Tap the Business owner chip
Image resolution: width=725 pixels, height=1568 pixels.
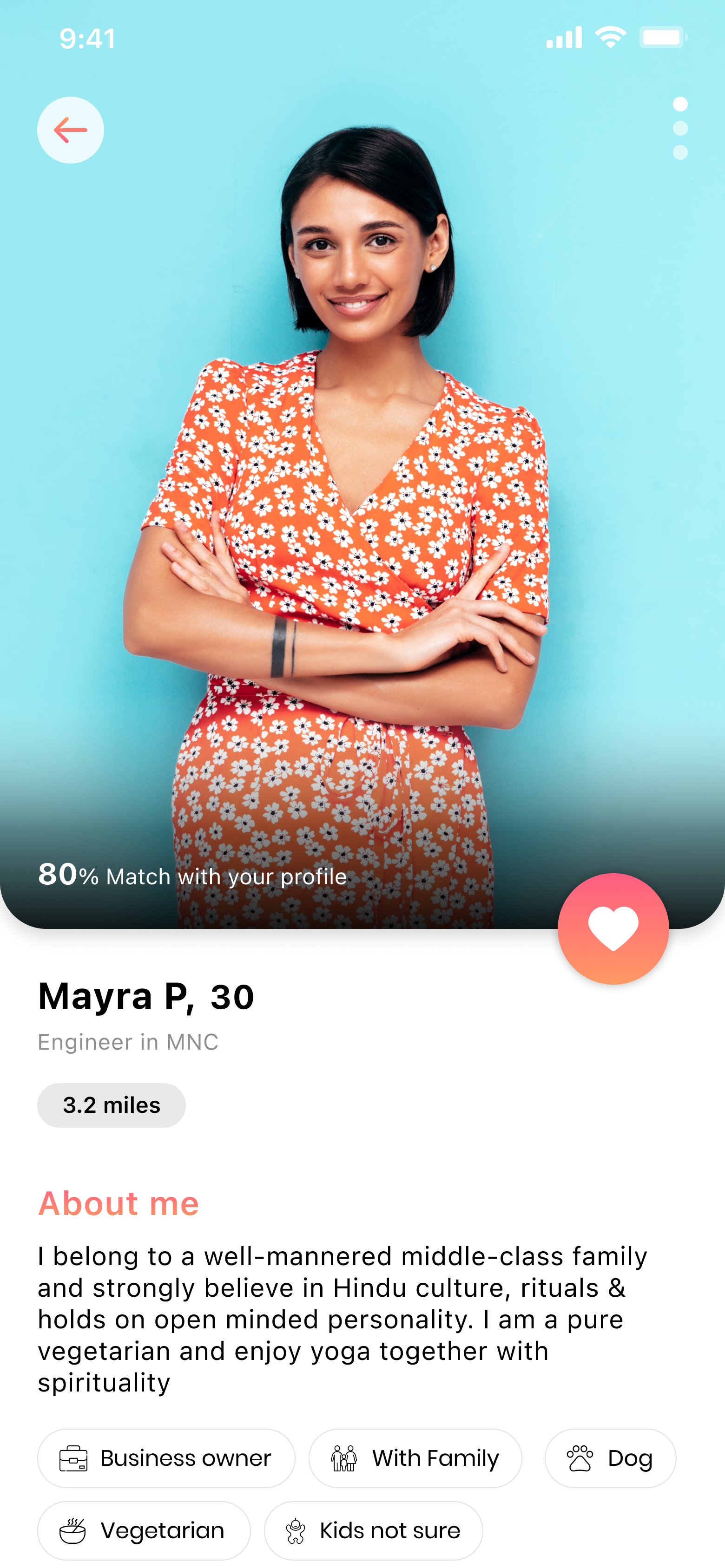(x=166, y=1458)
